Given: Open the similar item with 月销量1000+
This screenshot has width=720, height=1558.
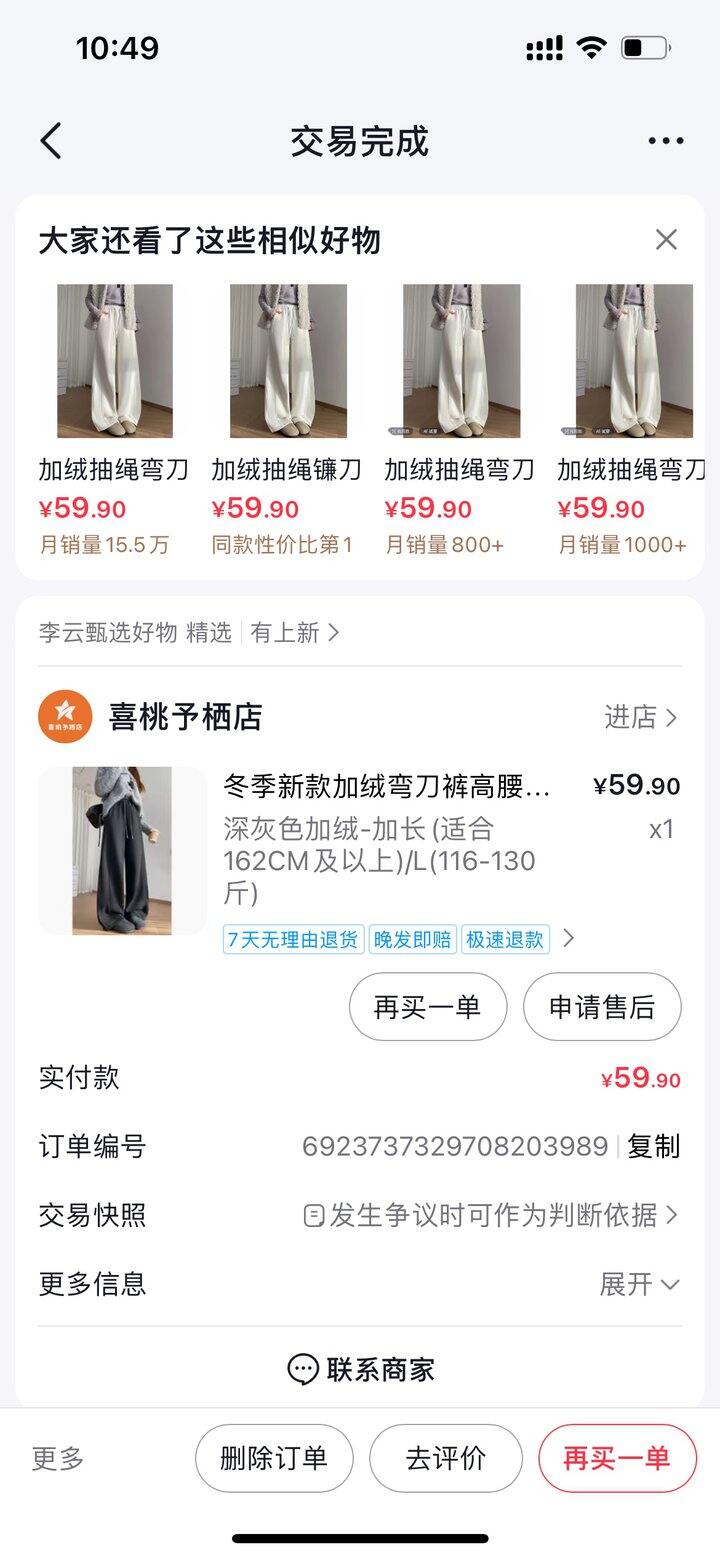Looking at the screenshot, I should pos(633,362).
